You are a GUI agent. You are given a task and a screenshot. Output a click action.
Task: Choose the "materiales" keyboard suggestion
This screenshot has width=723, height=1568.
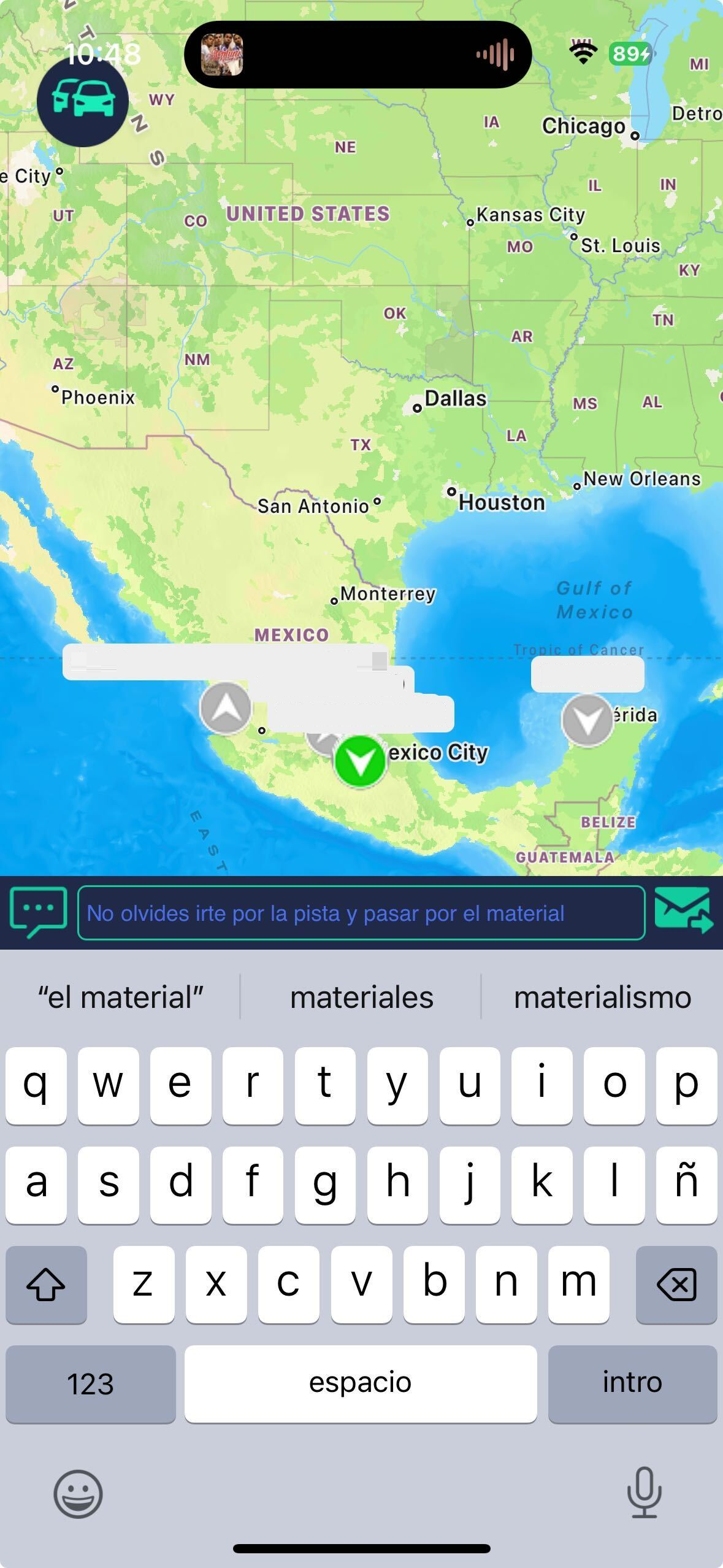point(361,997)
